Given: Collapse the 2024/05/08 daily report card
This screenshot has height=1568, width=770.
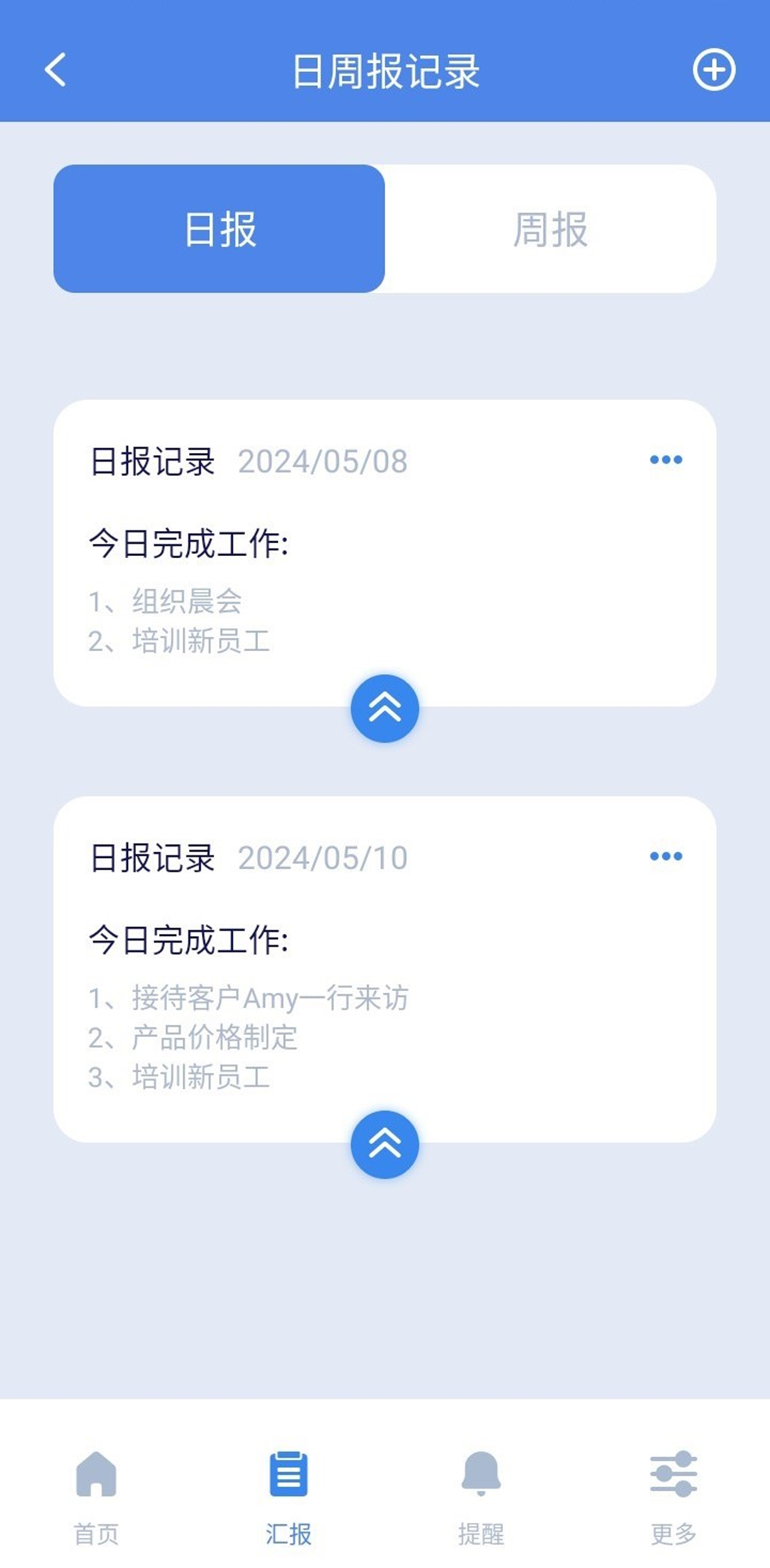Looking at the screenshot, I should point(385,708).
